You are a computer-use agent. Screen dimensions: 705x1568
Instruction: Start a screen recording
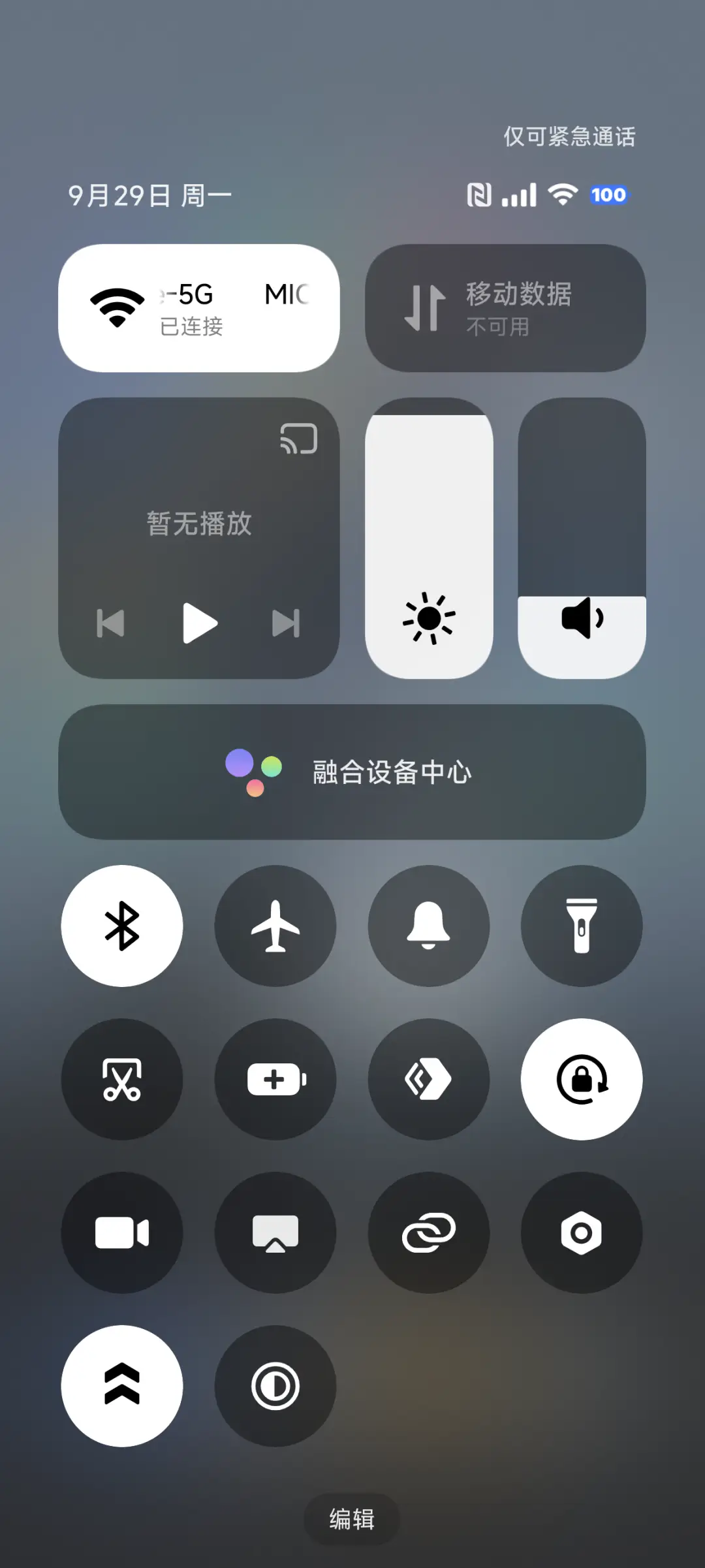tap(122, 1232)
